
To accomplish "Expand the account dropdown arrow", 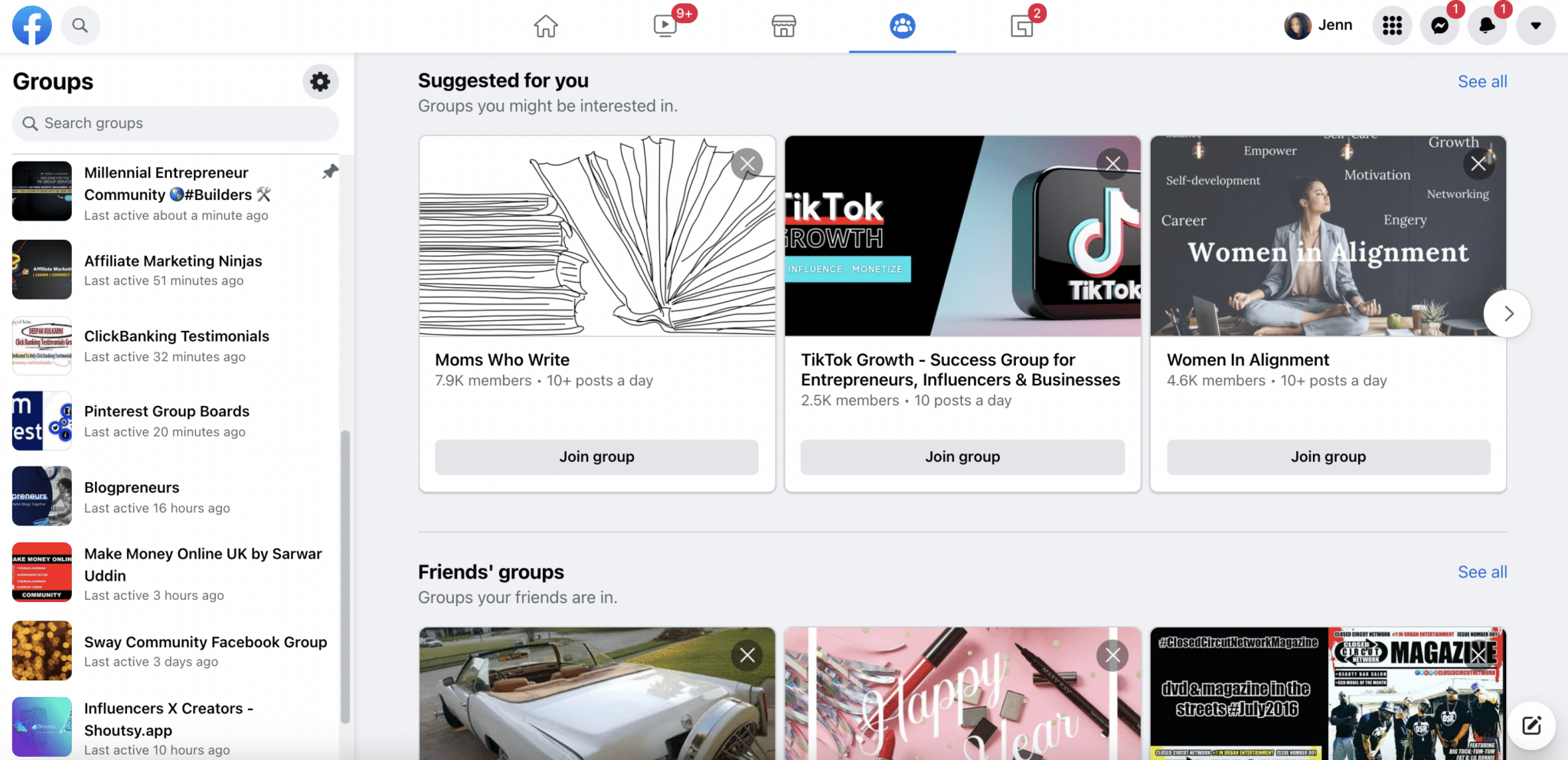I will tap(1535, 26).
